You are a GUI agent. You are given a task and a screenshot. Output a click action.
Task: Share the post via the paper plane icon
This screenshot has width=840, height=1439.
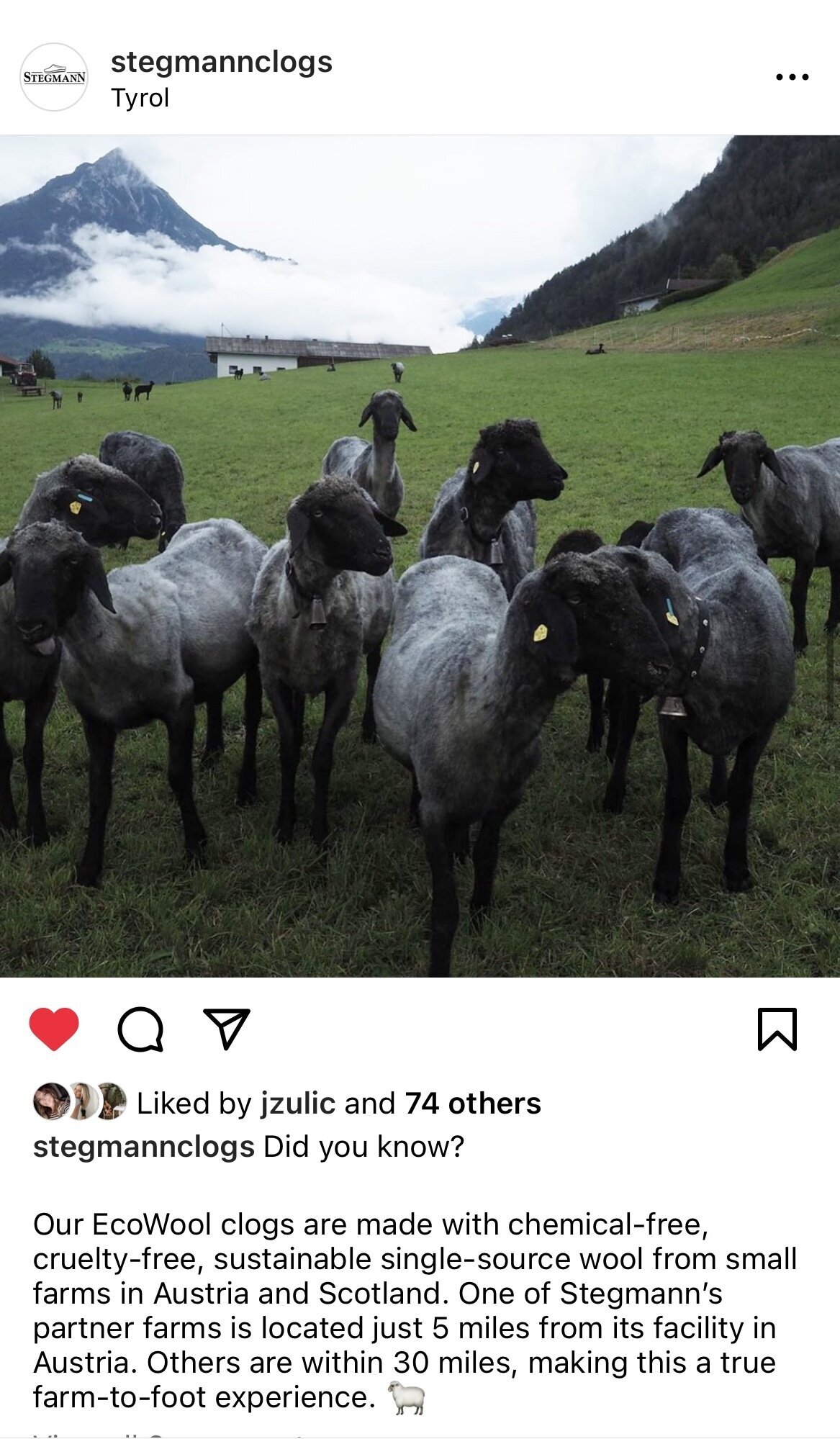pos(227,1029)
